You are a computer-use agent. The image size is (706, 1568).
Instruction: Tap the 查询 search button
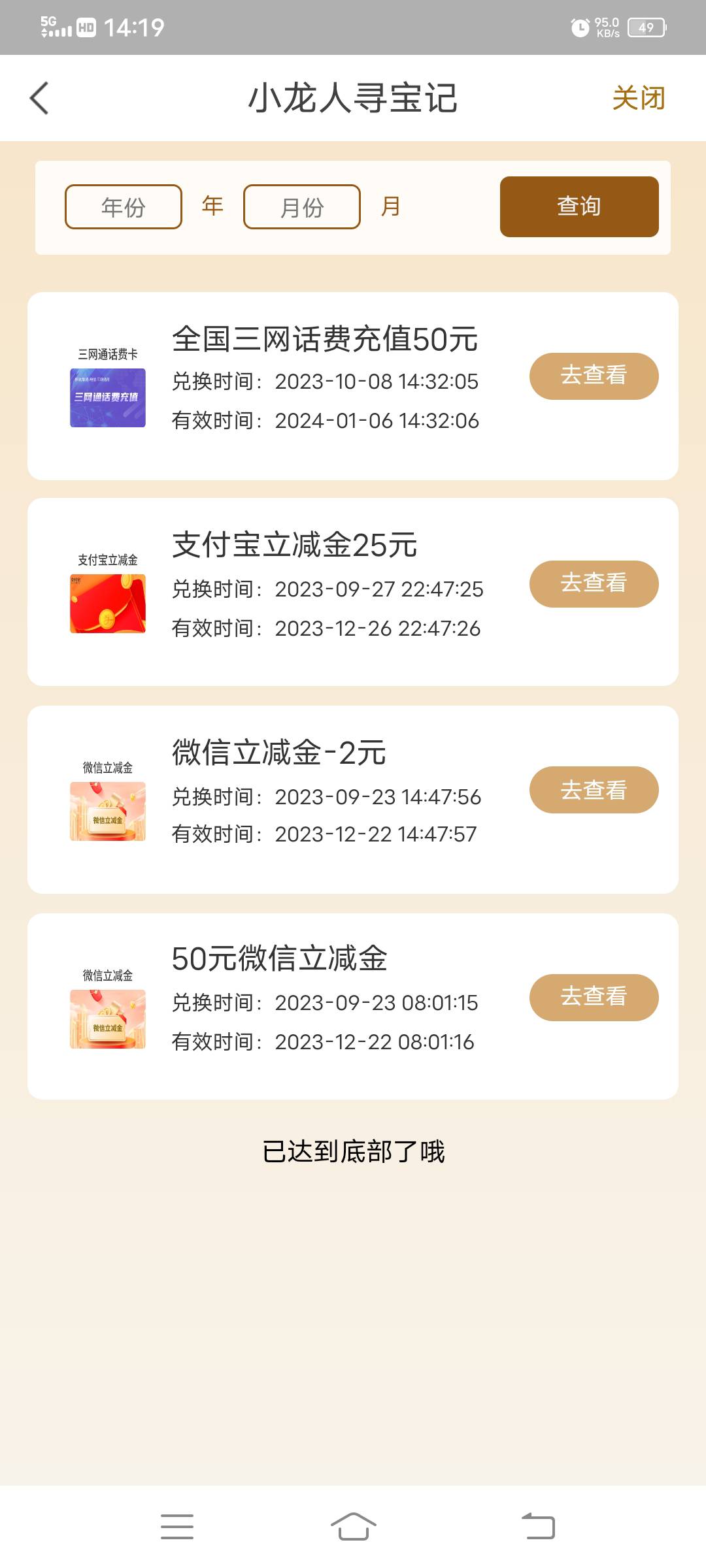pyautogui.click(x=579, y=206)
